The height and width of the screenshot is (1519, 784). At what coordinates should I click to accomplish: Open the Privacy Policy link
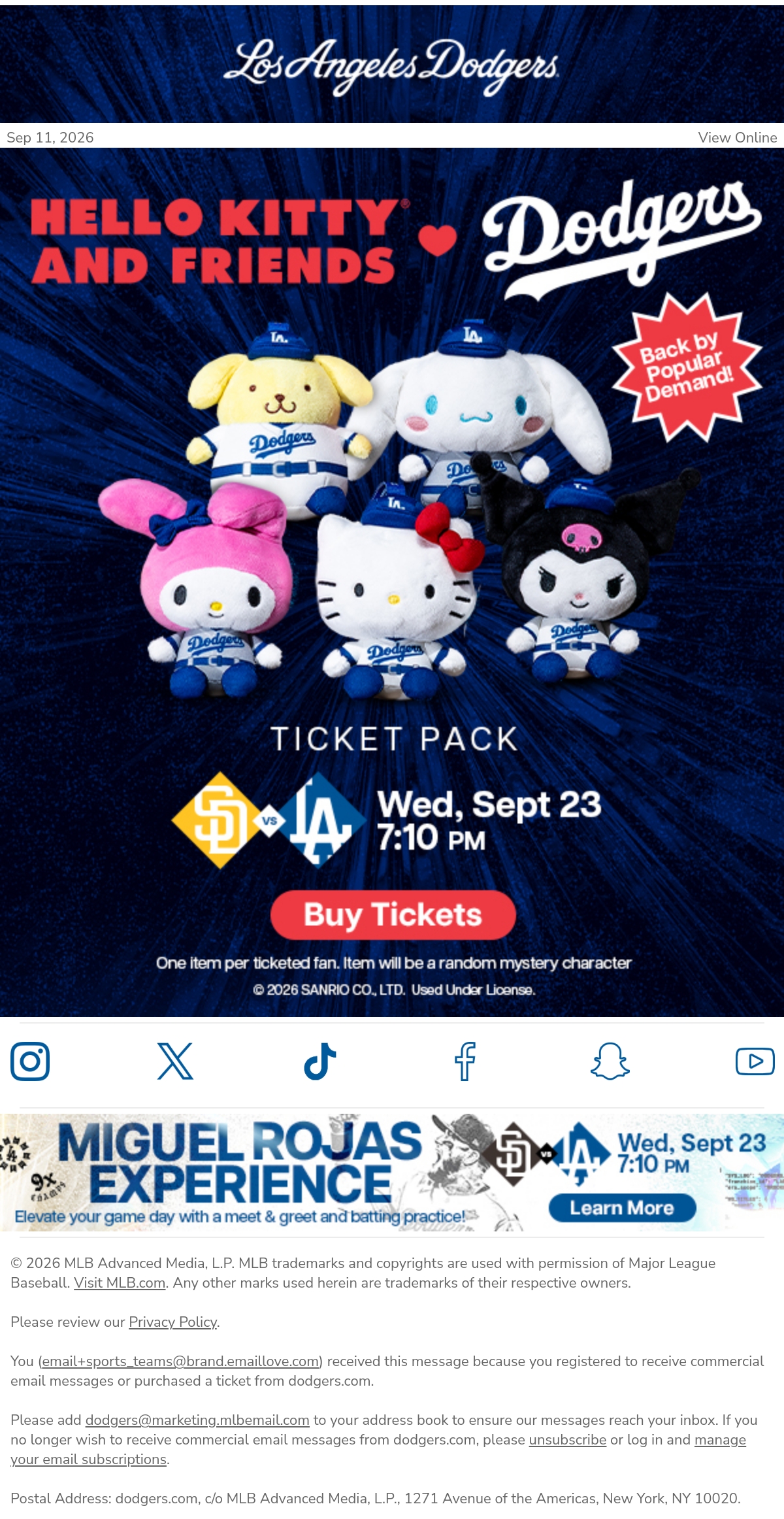(172, 1322)
